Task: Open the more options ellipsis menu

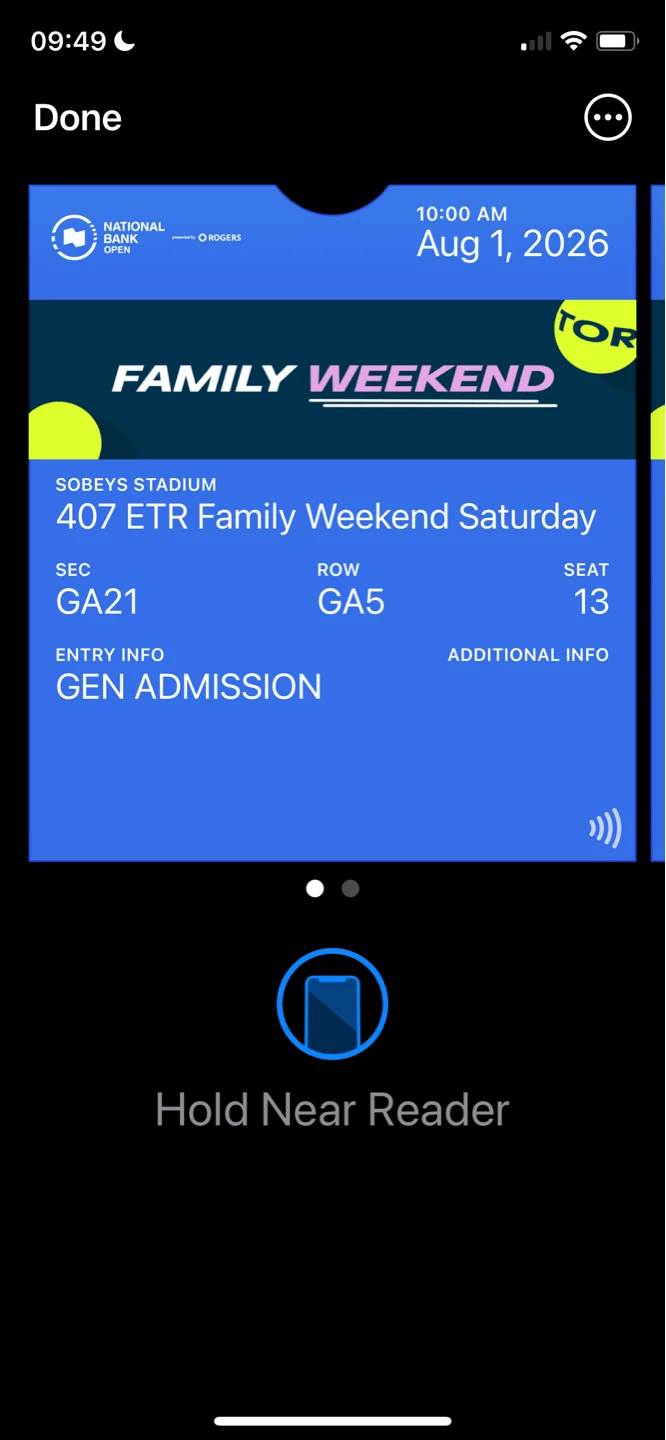Action: click(x=608, y=118)
